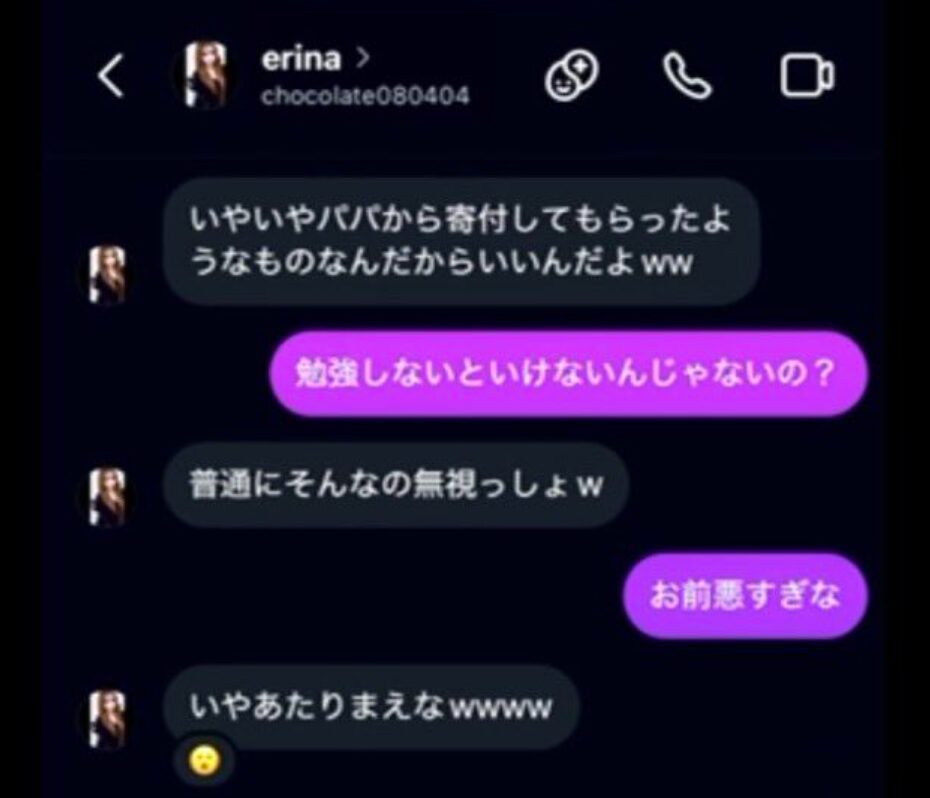
Task: Start a voice call with erina
Action: 688,76
